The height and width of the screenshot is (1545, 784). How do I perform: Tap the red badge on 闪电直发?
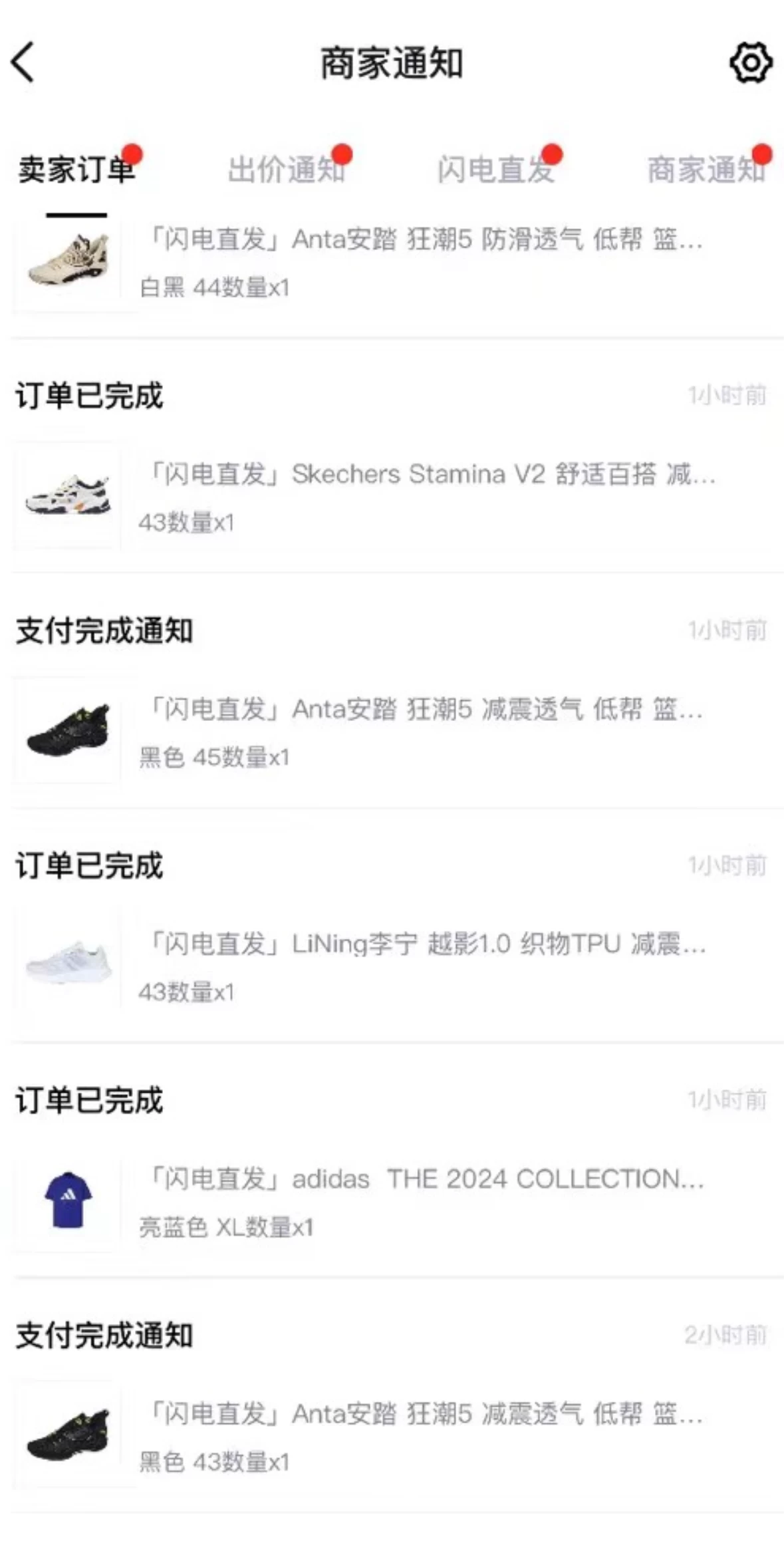coord(552,153)
